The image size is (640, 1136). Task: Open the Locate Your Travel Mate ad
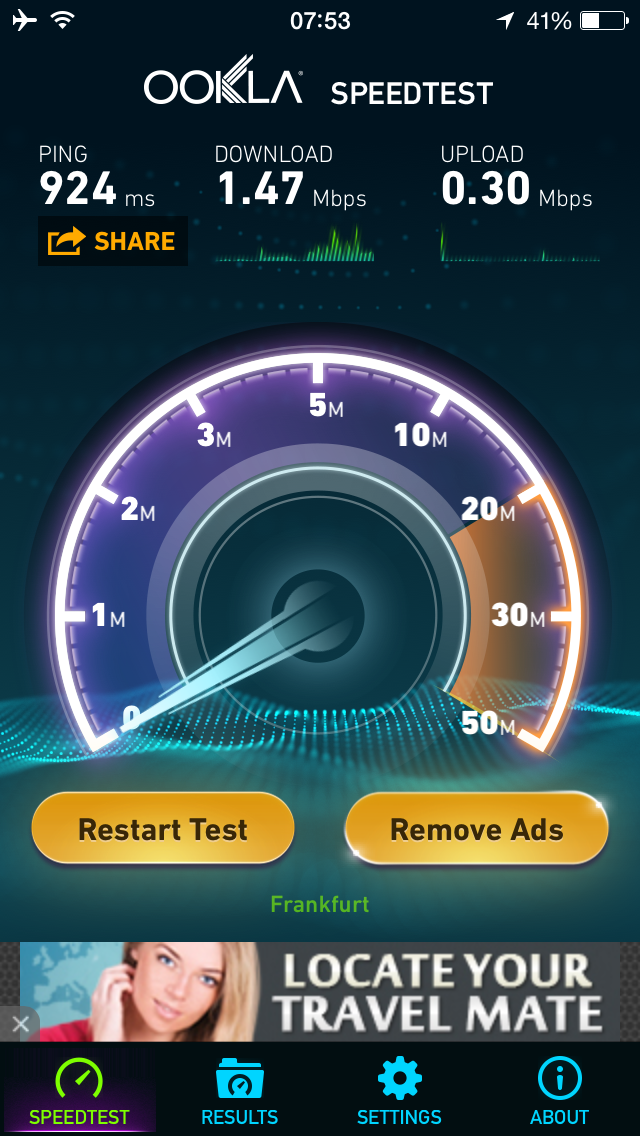coord(320,992)
